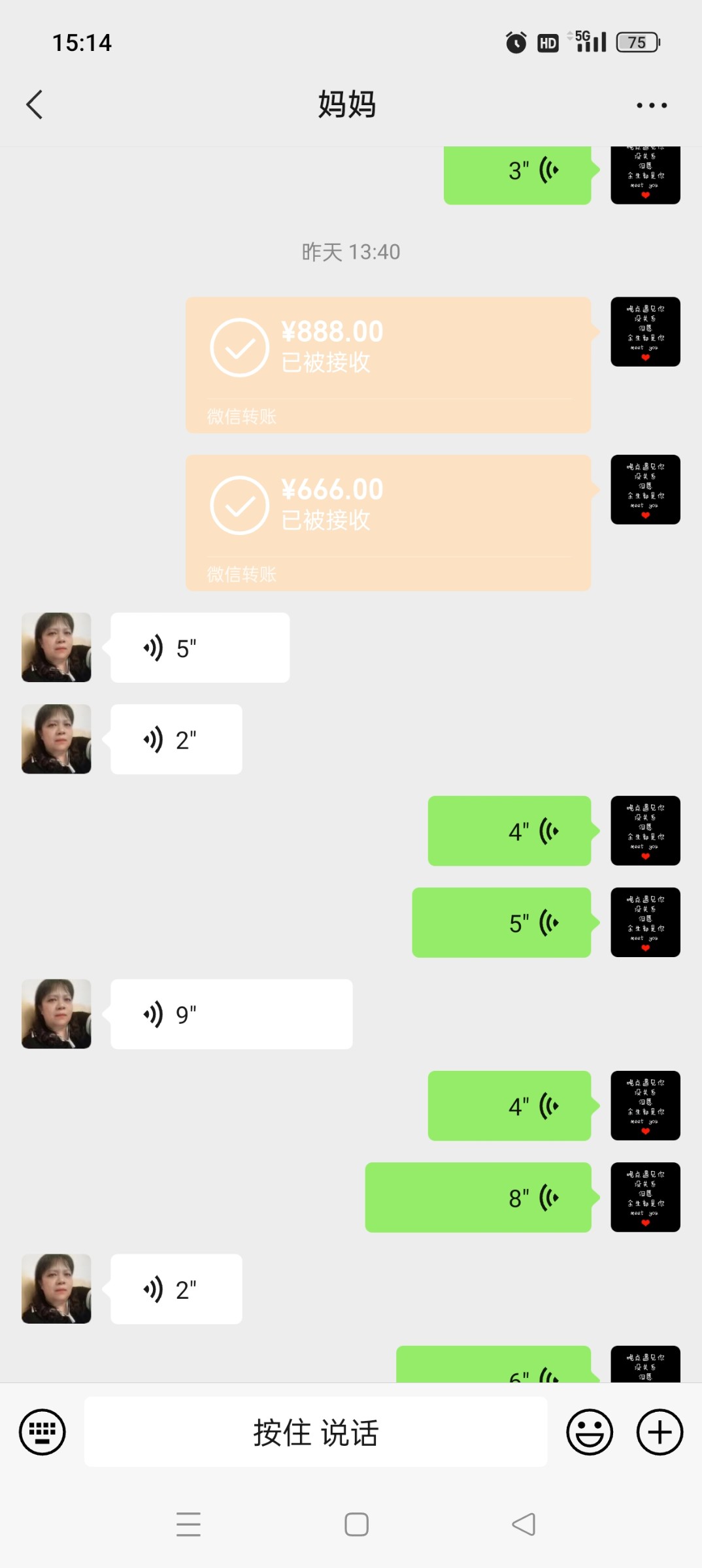The image size is (702, 1568).
Task: Play the sent 3-second voice message
Action: click(x=517, y=174)
